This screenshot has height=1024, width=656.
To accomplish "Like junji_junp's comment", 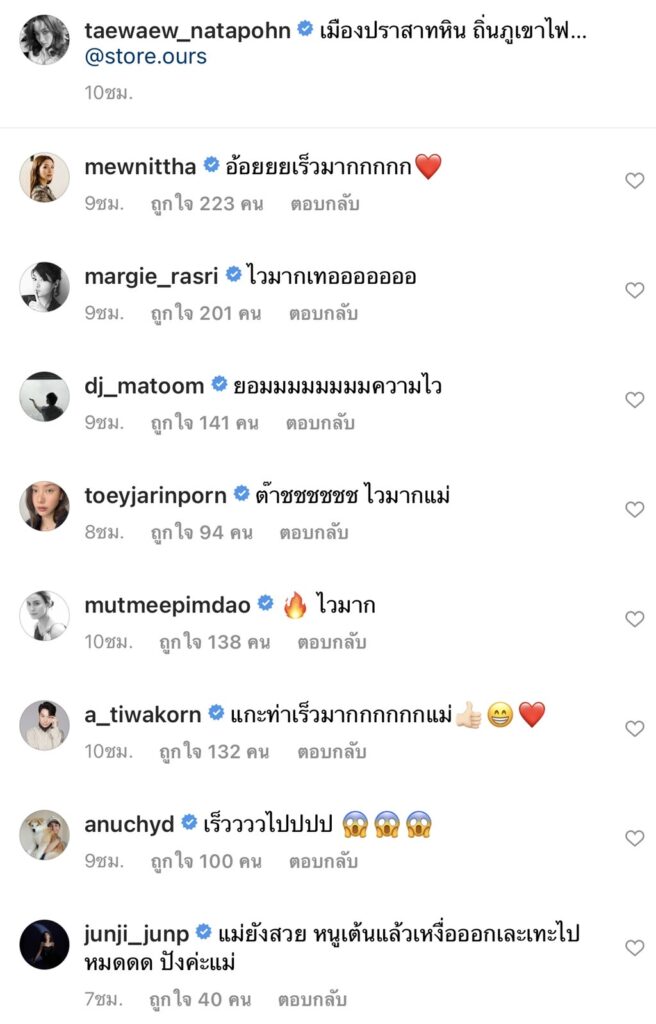I will point(634,947).
